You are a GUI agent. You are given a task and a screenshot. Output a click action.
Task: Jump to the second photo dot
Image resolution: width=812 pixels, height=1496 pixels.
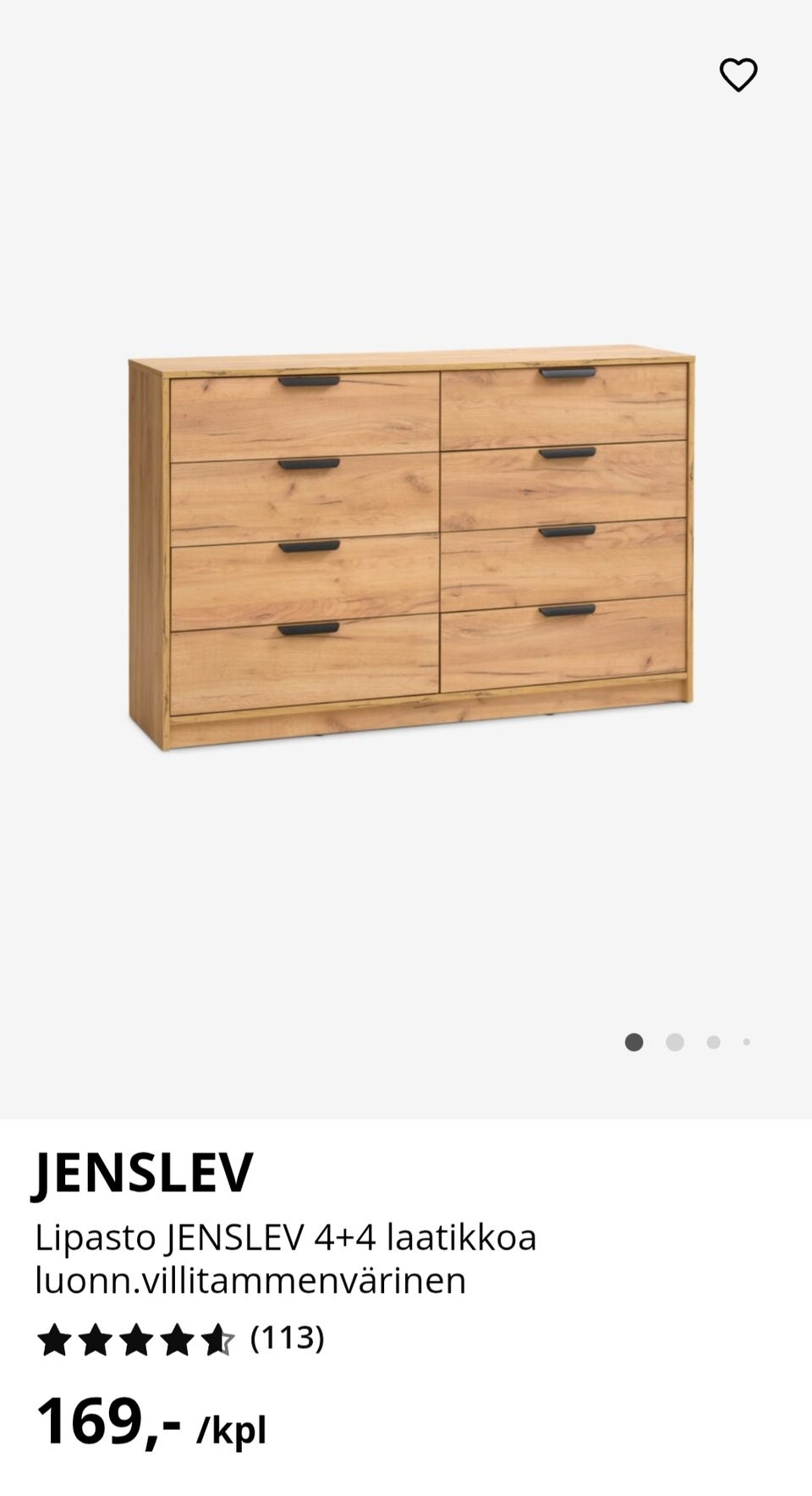(675, 1042)
